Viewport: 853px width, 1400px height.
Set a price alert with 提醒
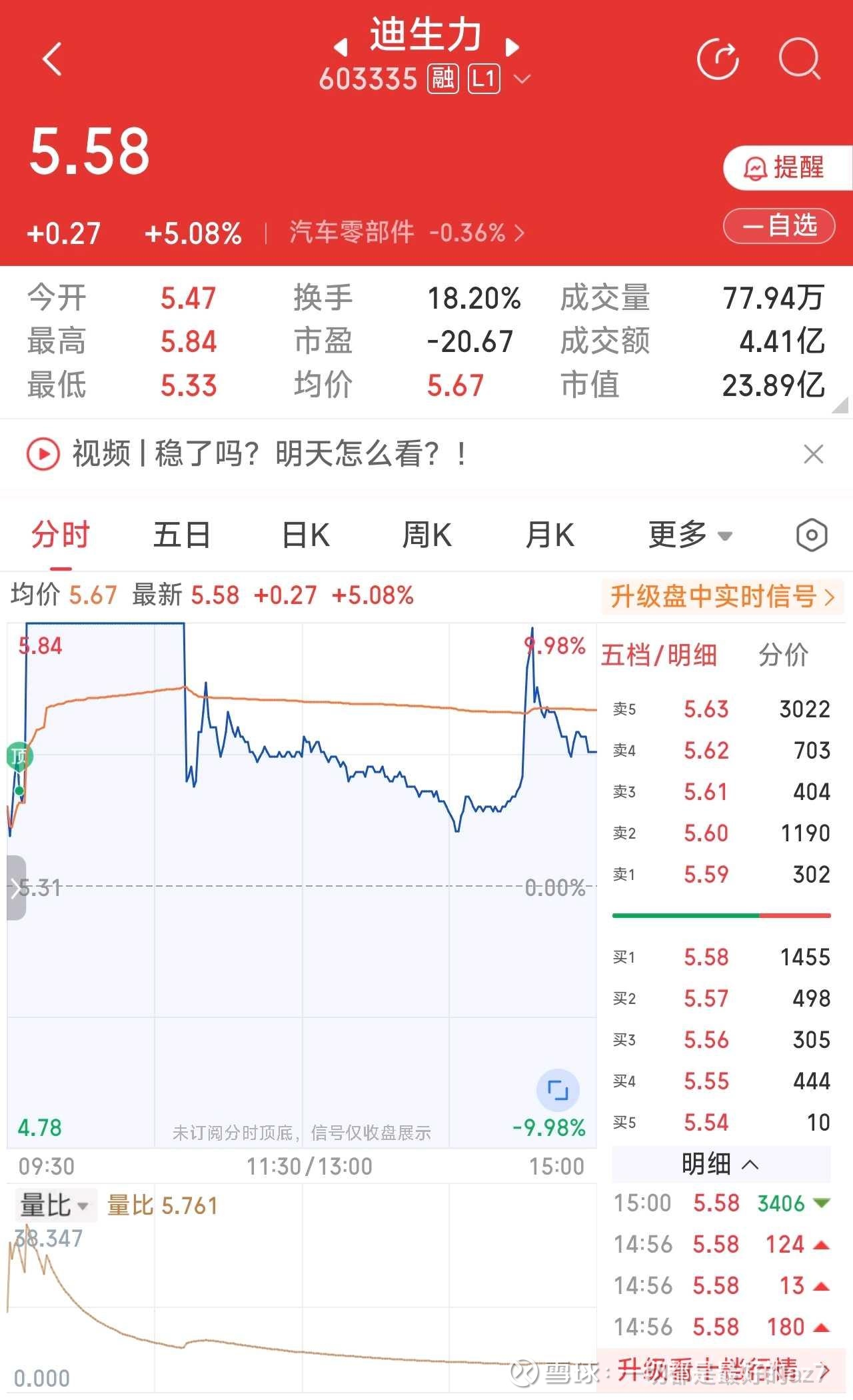[786, 167]
